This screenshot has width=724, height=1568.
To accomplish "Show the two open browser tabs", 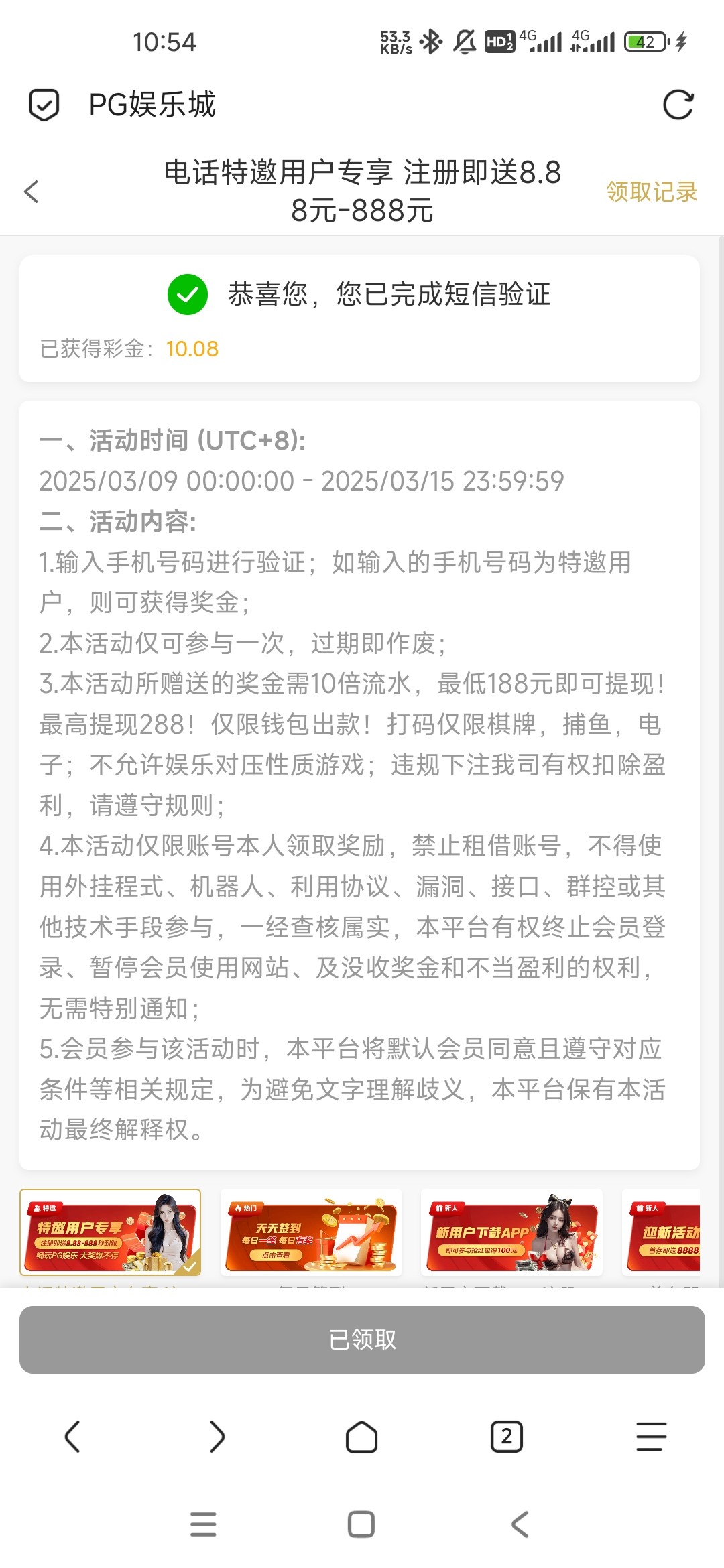I will tap(507, 1437).
